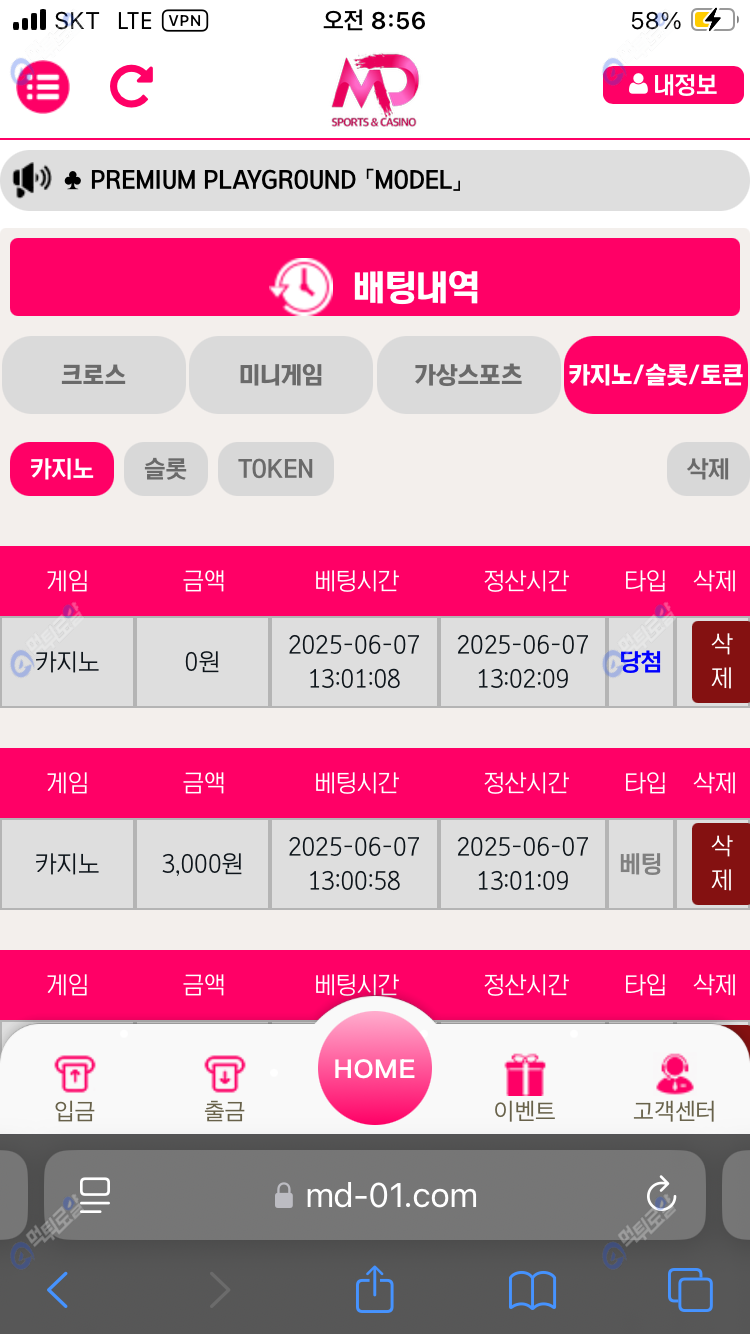Select the TOKEN sub-tab
Image resolution: width=750 pixels, height=1334 pixels.
275,469
